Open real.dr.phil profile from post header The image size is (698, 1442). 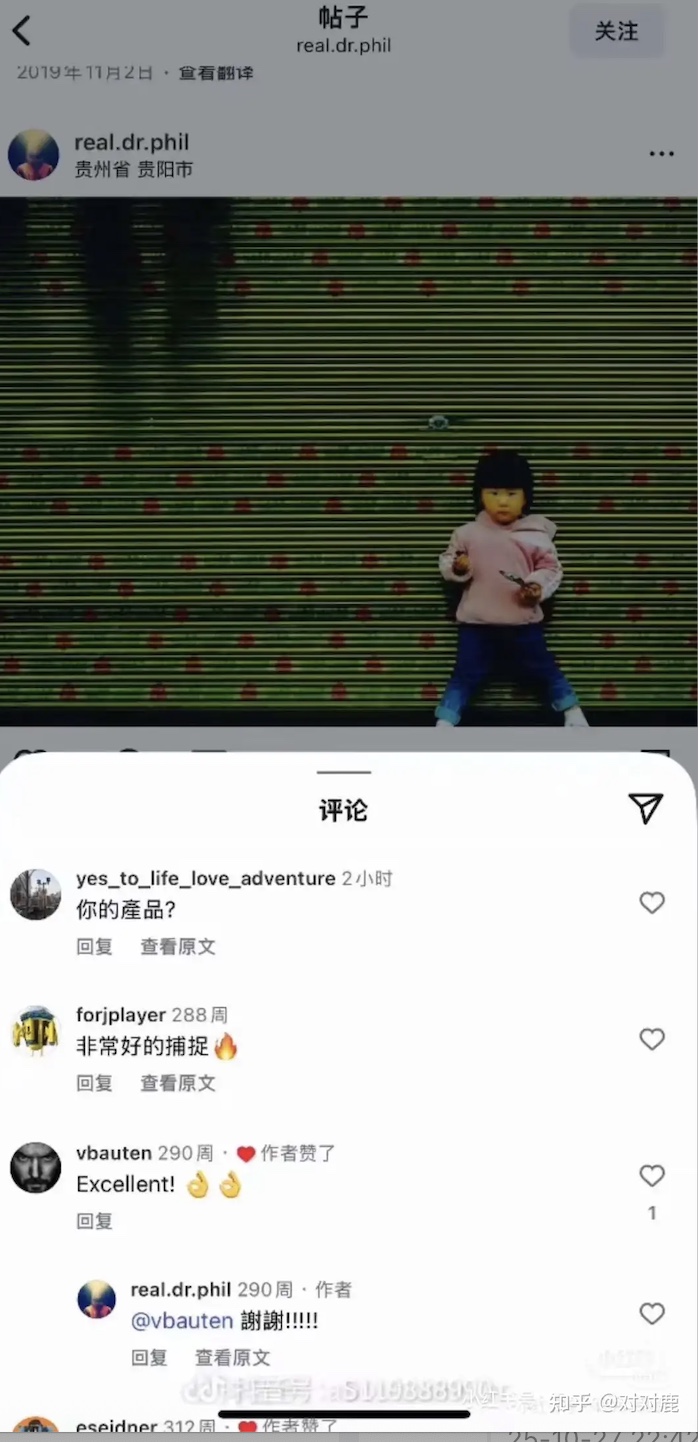(131, 143)
